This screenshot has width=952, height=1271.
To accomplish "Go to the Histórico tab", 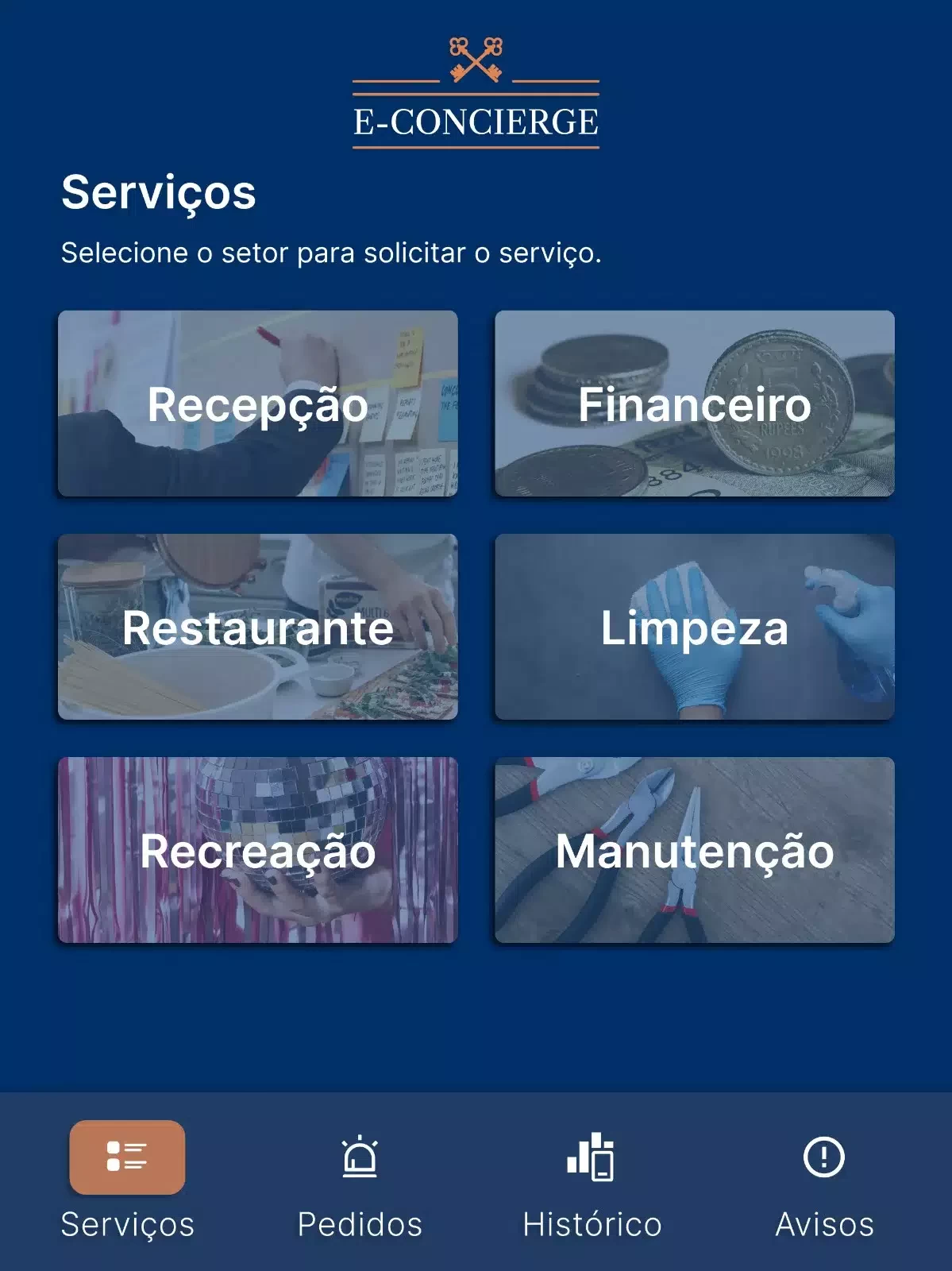I will click(592, 1180).
